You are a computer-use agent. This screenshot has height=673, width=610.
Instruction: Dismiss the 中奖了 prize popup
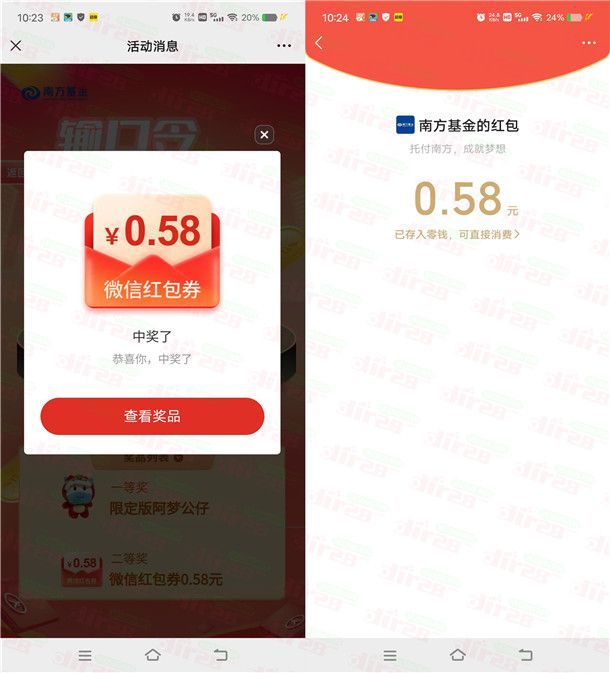(x=264, y=135)
